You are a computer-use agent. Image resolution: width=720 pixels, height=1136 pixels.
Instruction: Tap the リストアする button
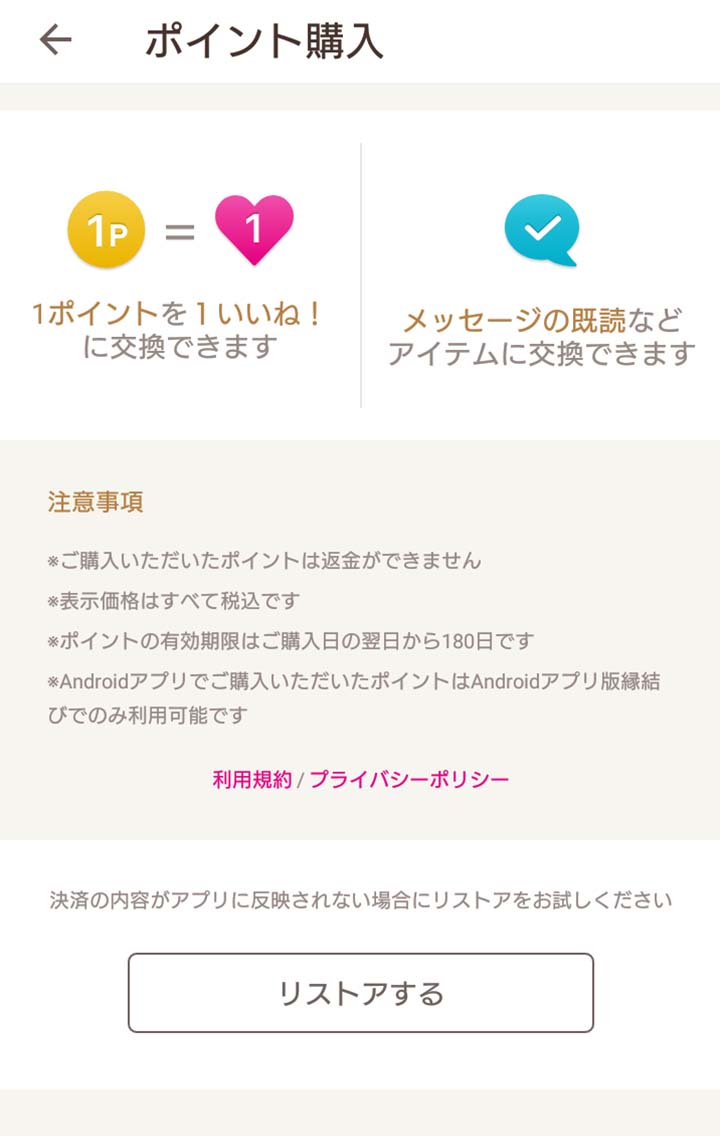(360, 993)
